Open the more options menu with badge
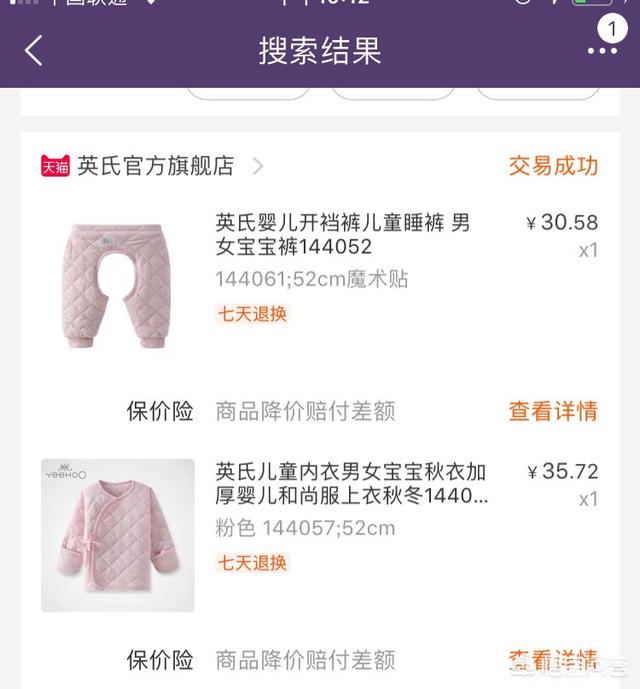 (602, 49)
